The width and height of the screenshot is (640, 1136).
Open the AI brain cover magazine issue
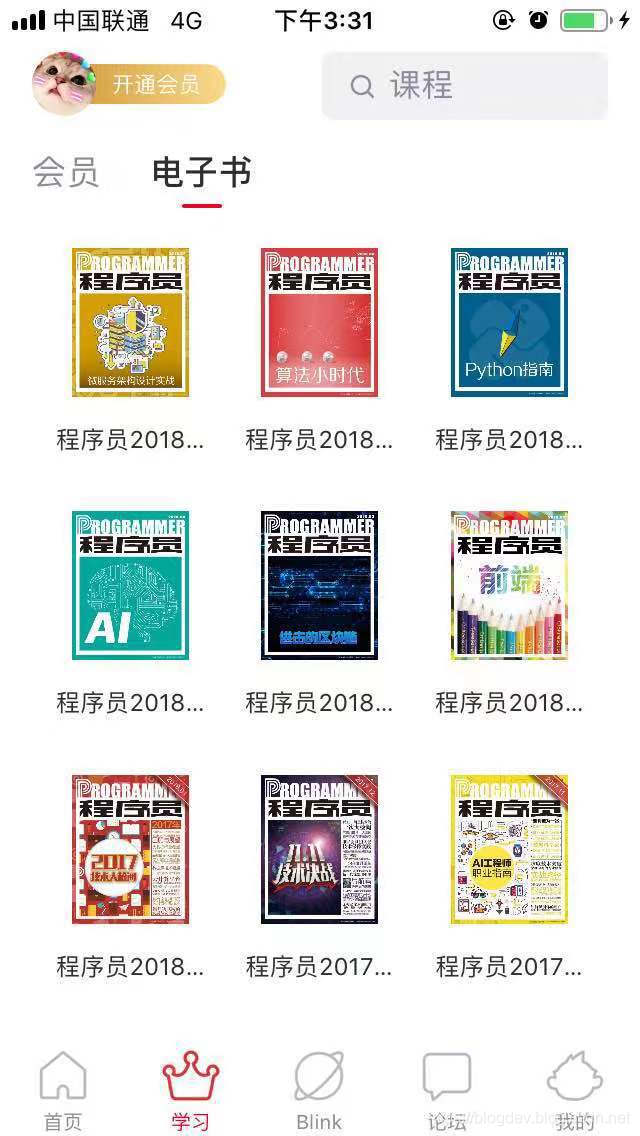[130, 585]
